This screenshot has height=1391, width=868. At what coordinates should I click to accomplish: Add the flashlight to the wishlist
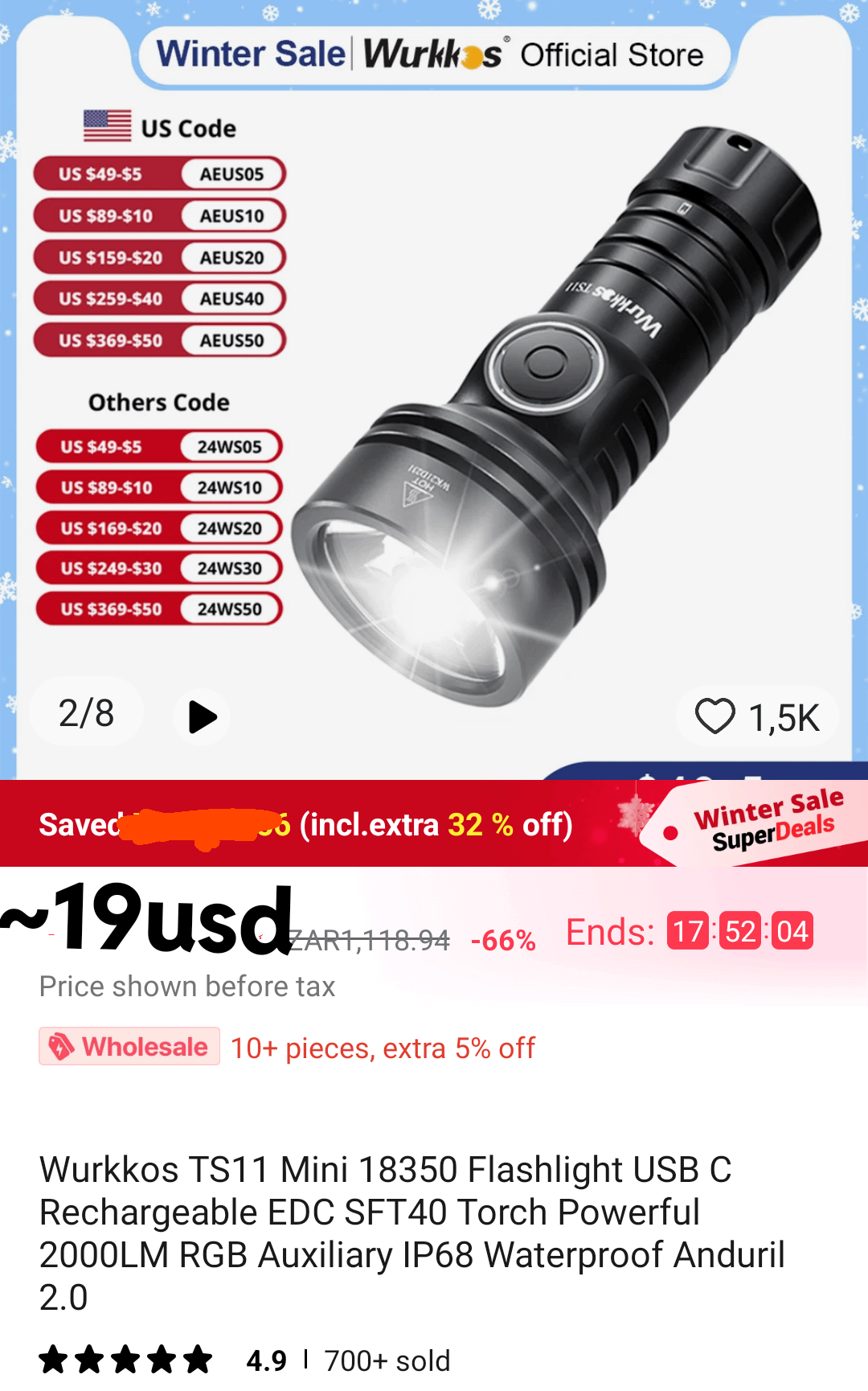(715, 716)
